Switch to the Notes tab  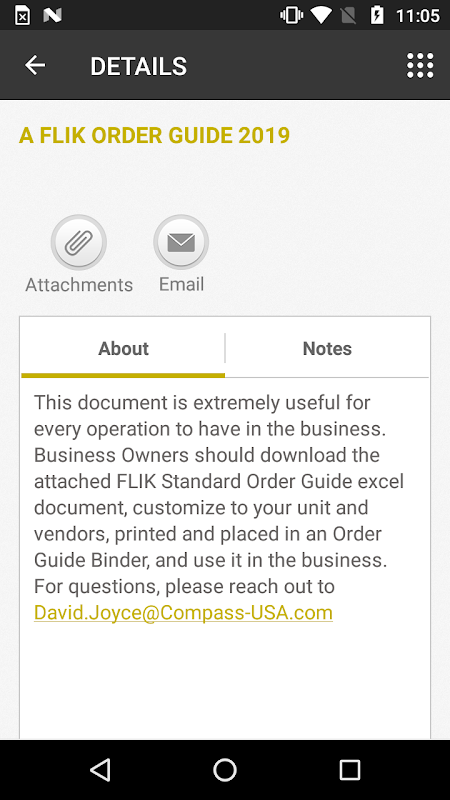pos(327,348)
